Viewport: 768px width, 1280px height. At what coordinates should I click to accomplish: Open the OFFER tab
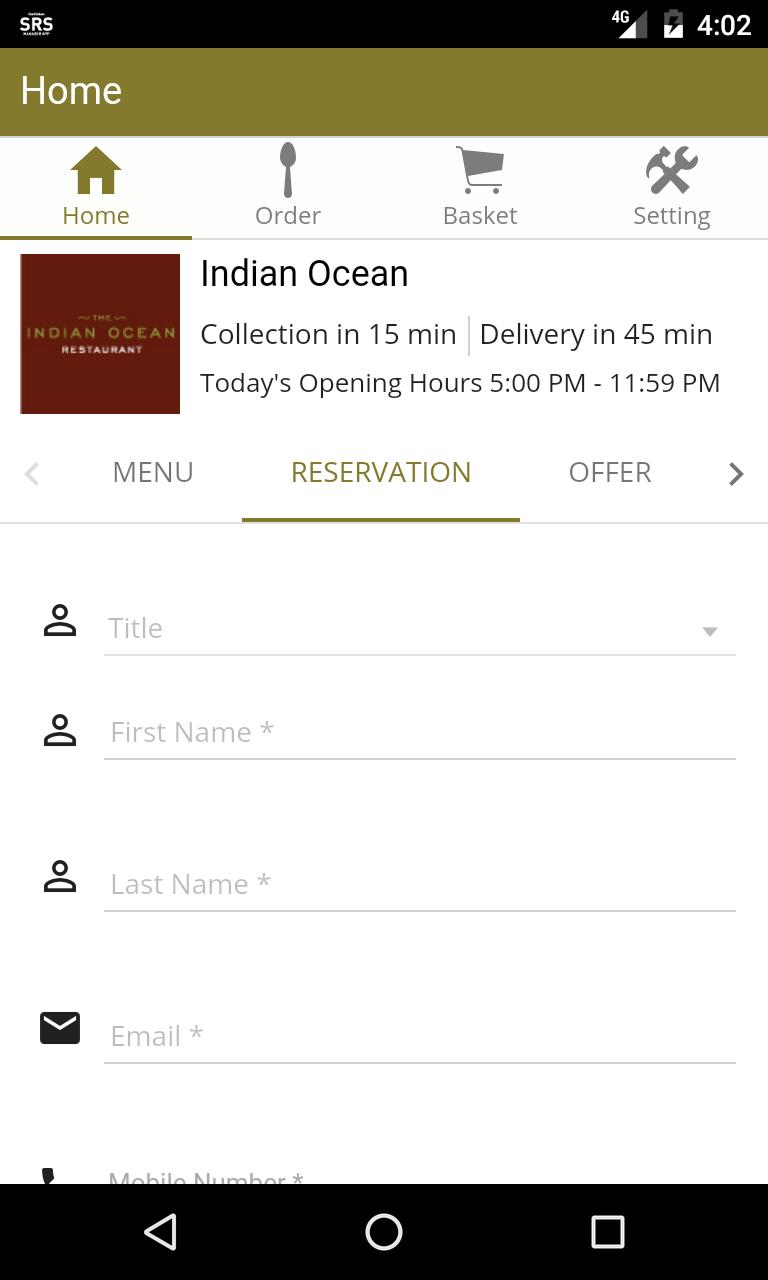click(x=610, y=472)
